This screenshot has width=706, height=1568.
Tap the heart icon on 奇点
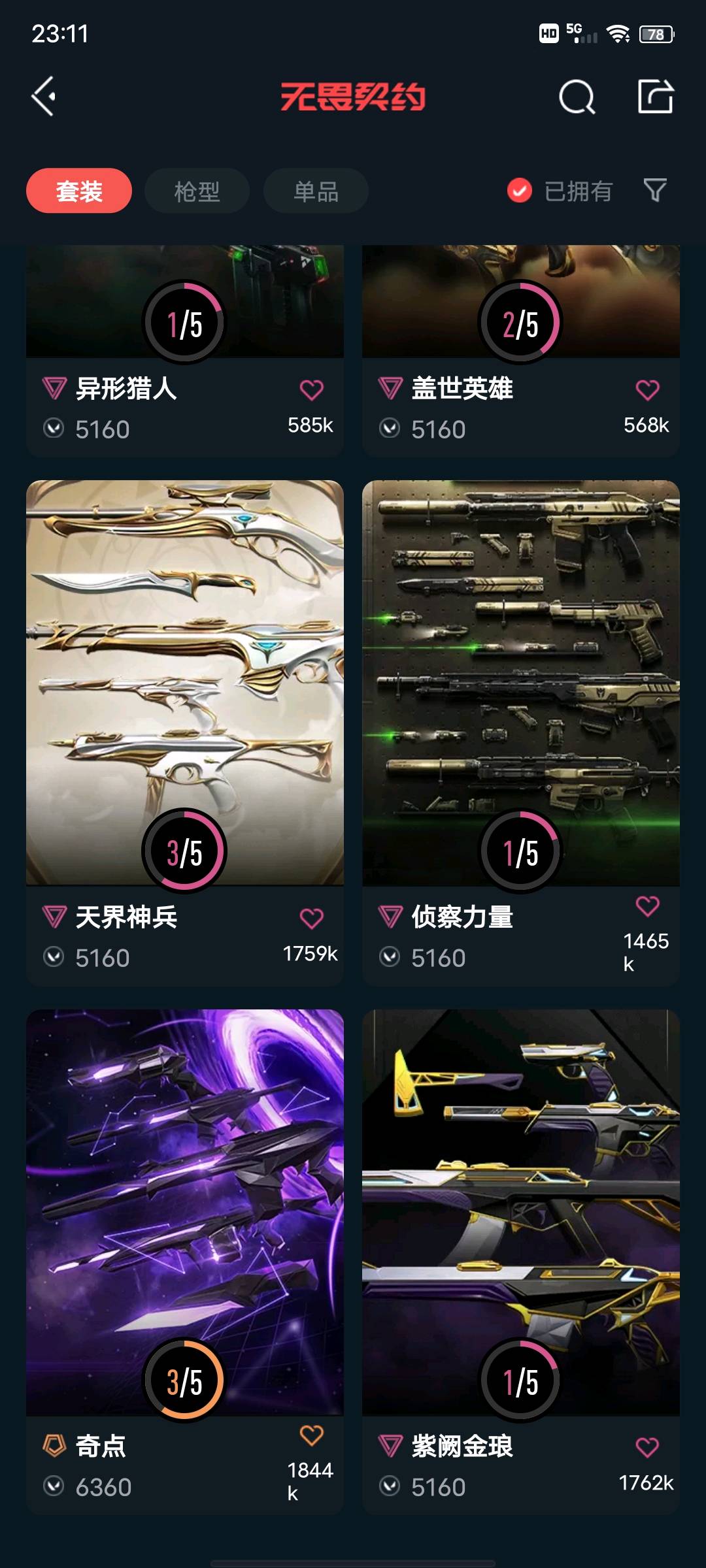coord(311,1435)
